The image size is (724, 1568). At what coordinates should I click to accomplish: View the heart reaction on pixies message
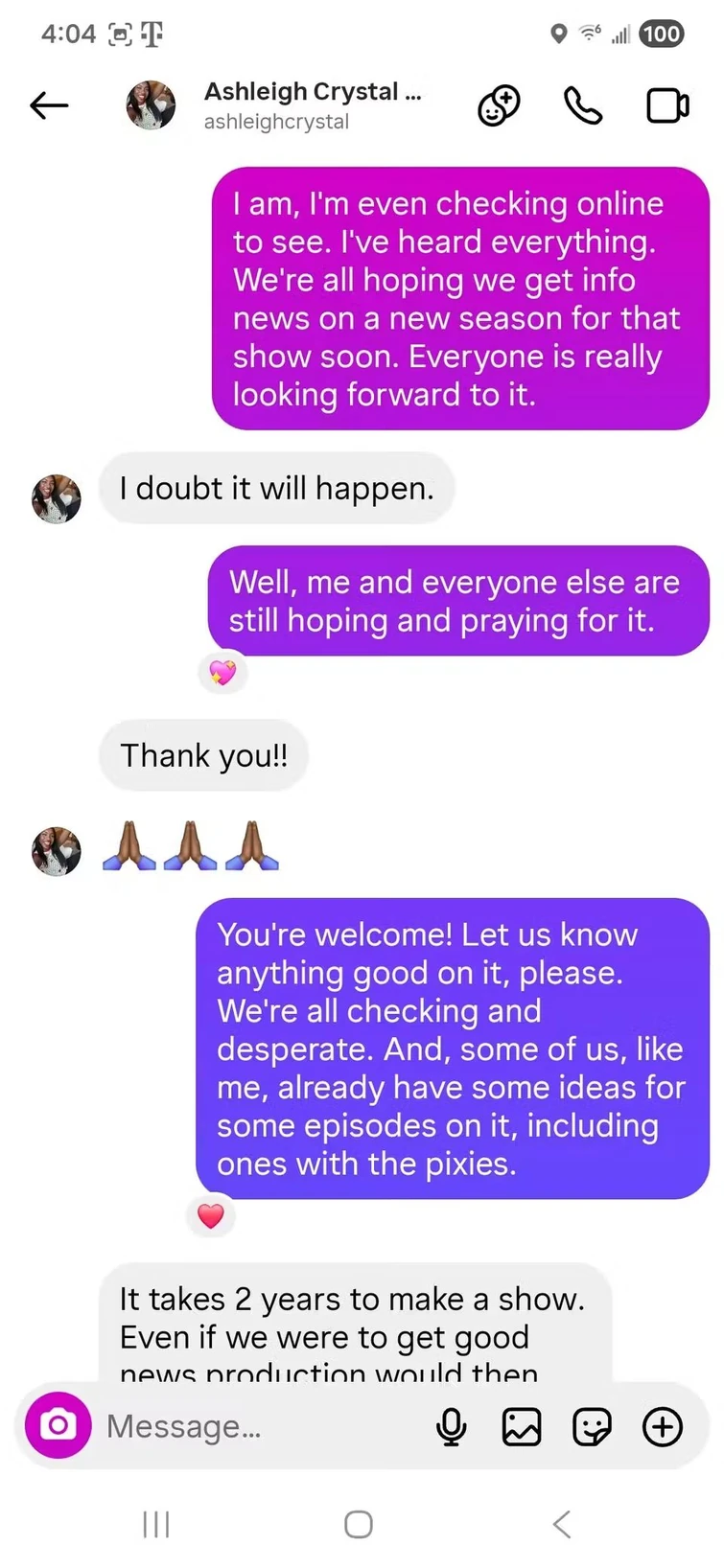click(211, 1216)
